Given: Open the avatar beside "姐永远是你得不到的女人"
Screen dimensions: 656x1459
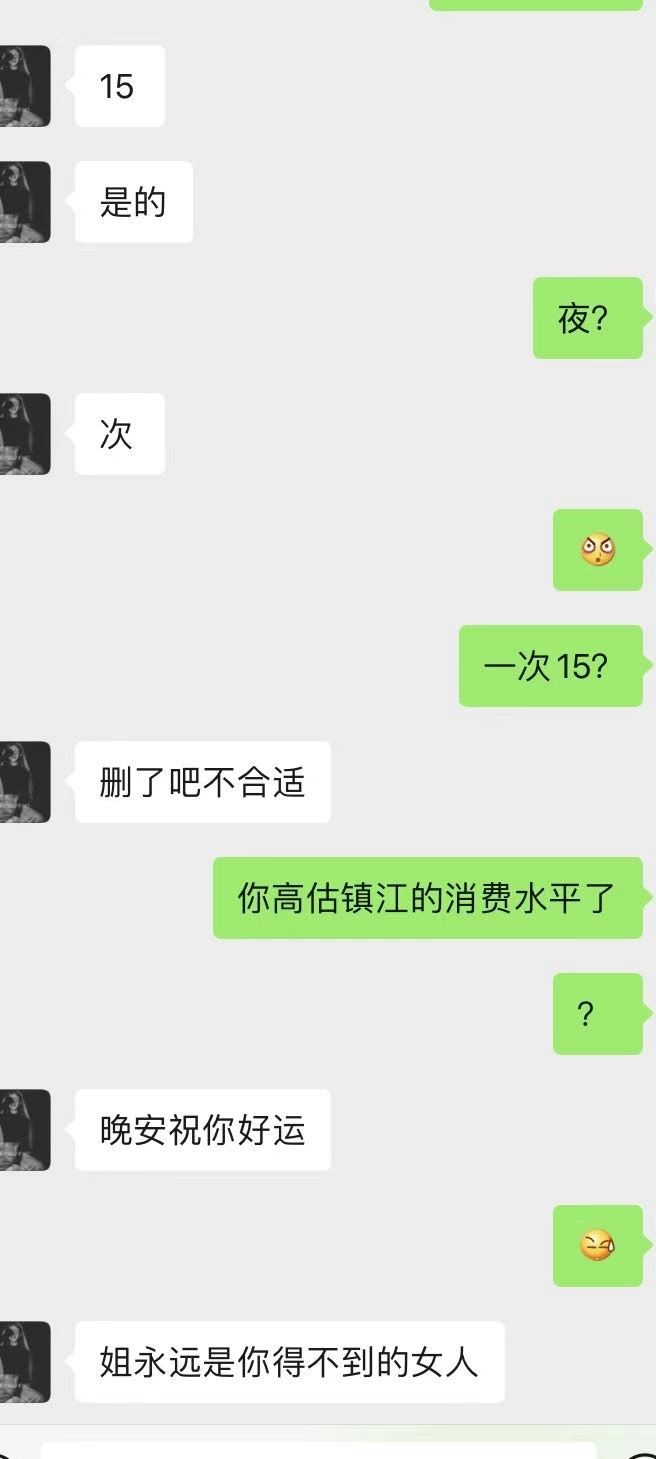Looking at the screenshot, I should coord(24,1362).
